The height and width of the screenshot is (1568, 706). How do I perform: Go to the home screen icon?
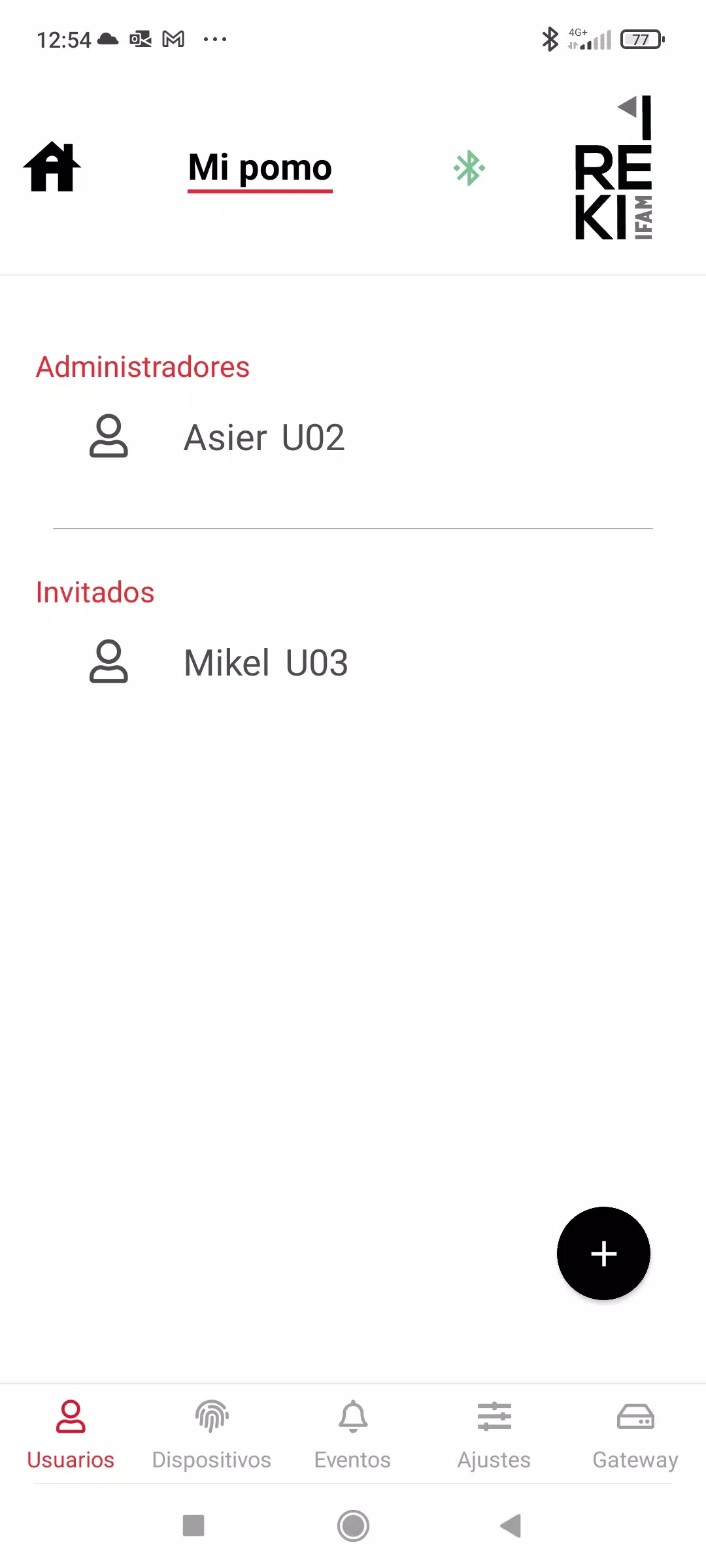click(52, 167)
